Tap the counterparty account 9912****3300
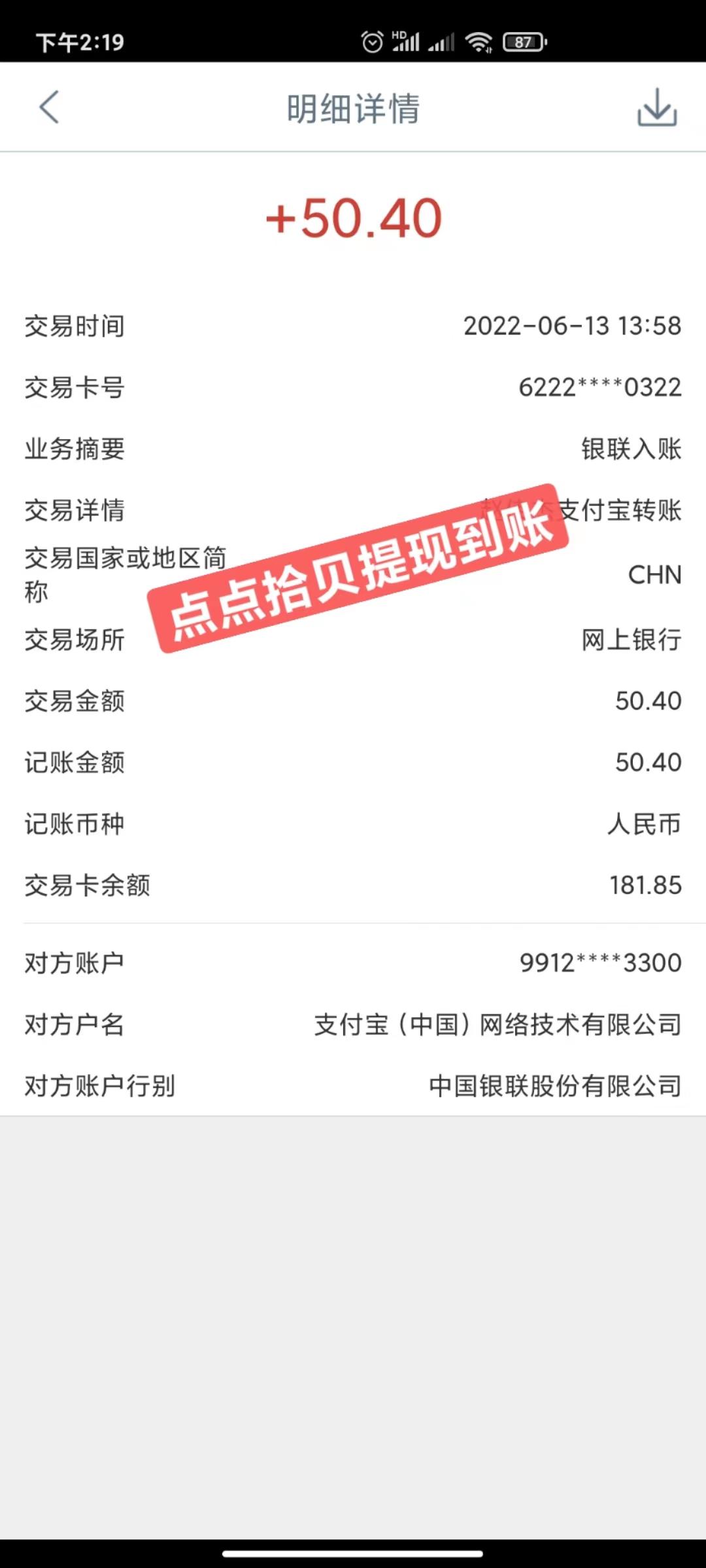This screenshot has height=1568, width=706. tap(598, 962)
